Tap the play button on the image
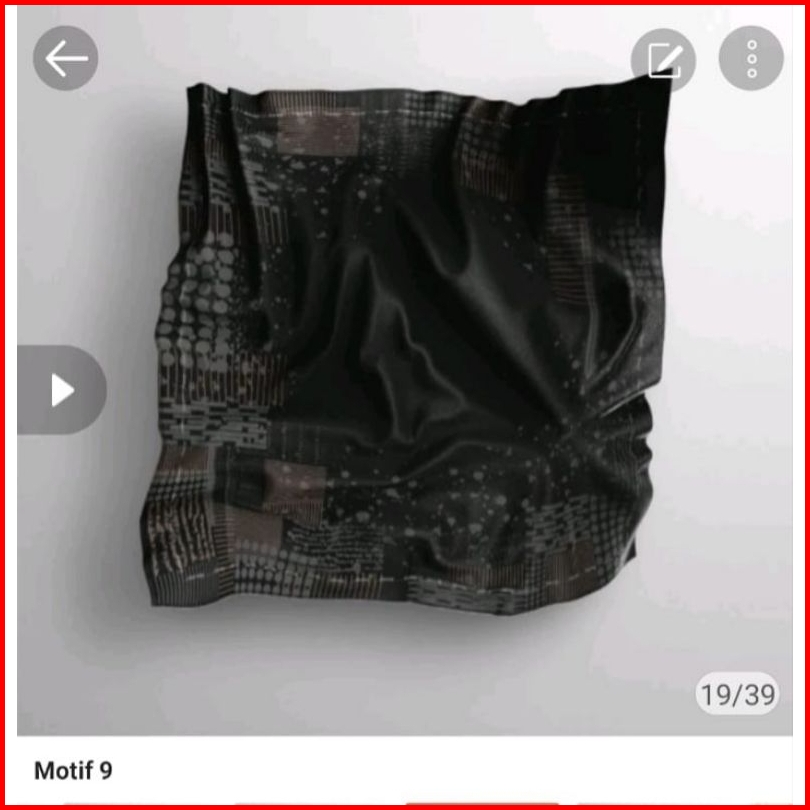The height and width of the screenshot is (810, 810). click(x=62, y=390)
